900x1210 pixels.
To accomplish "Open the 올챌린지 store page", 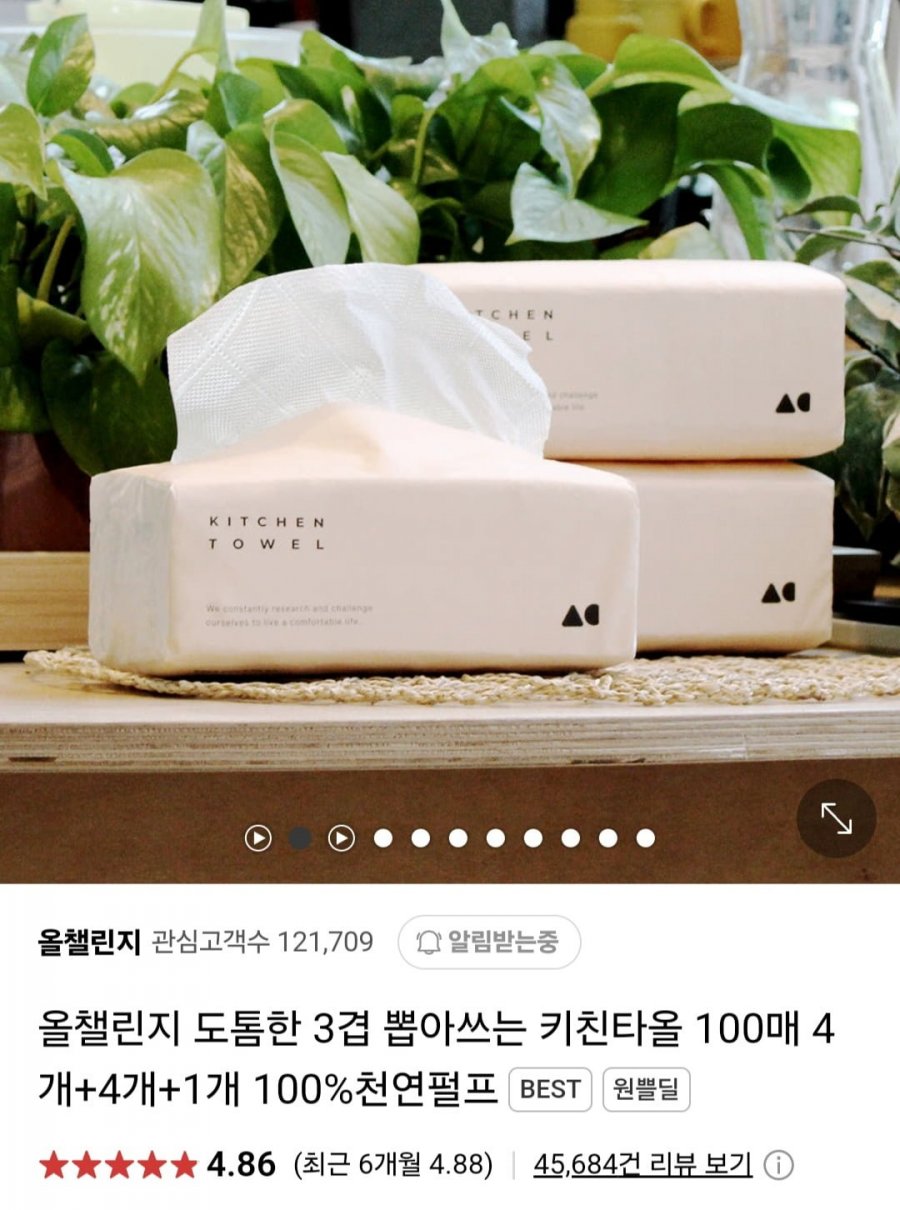I will point(90,942).
